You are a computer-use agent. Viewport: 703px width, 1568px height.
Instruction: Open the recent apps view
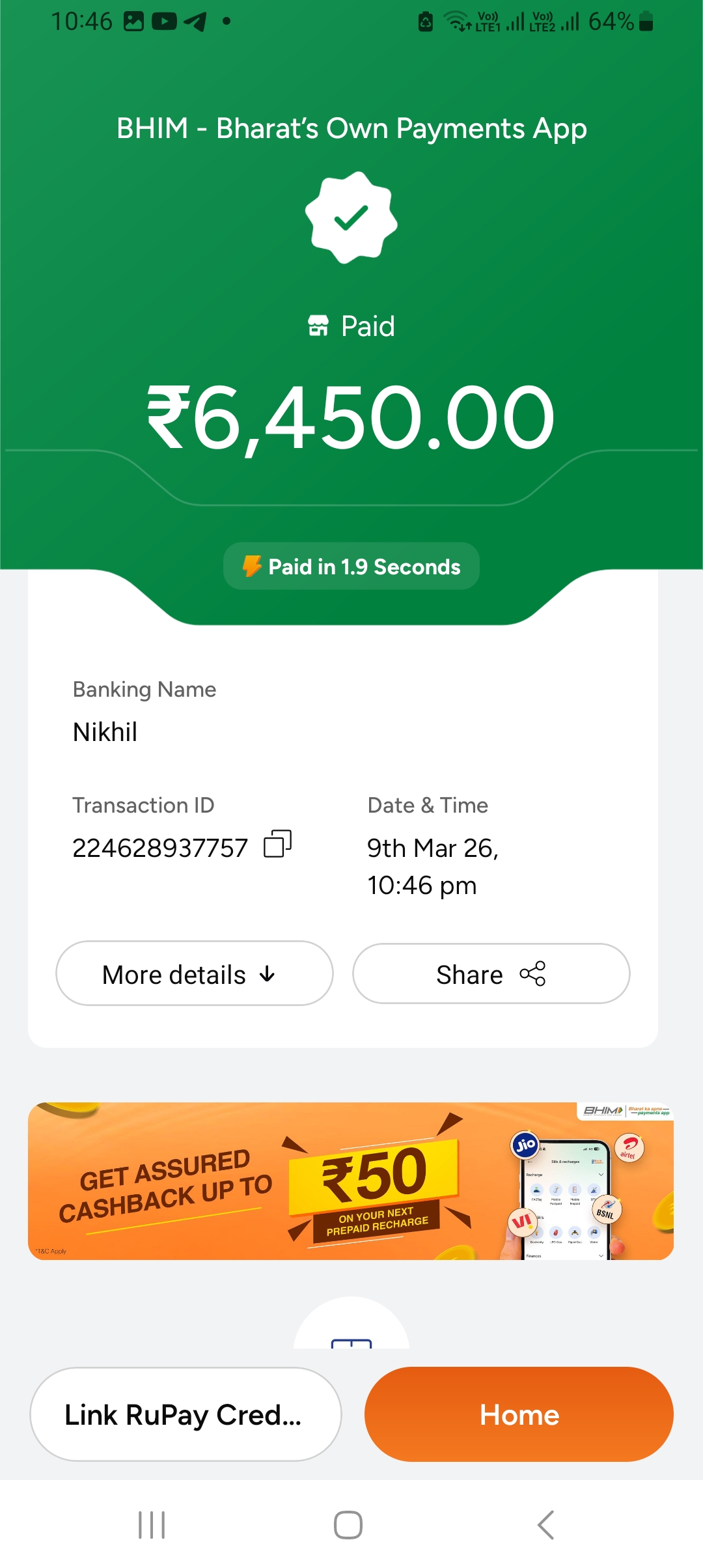pos(152,1525)
